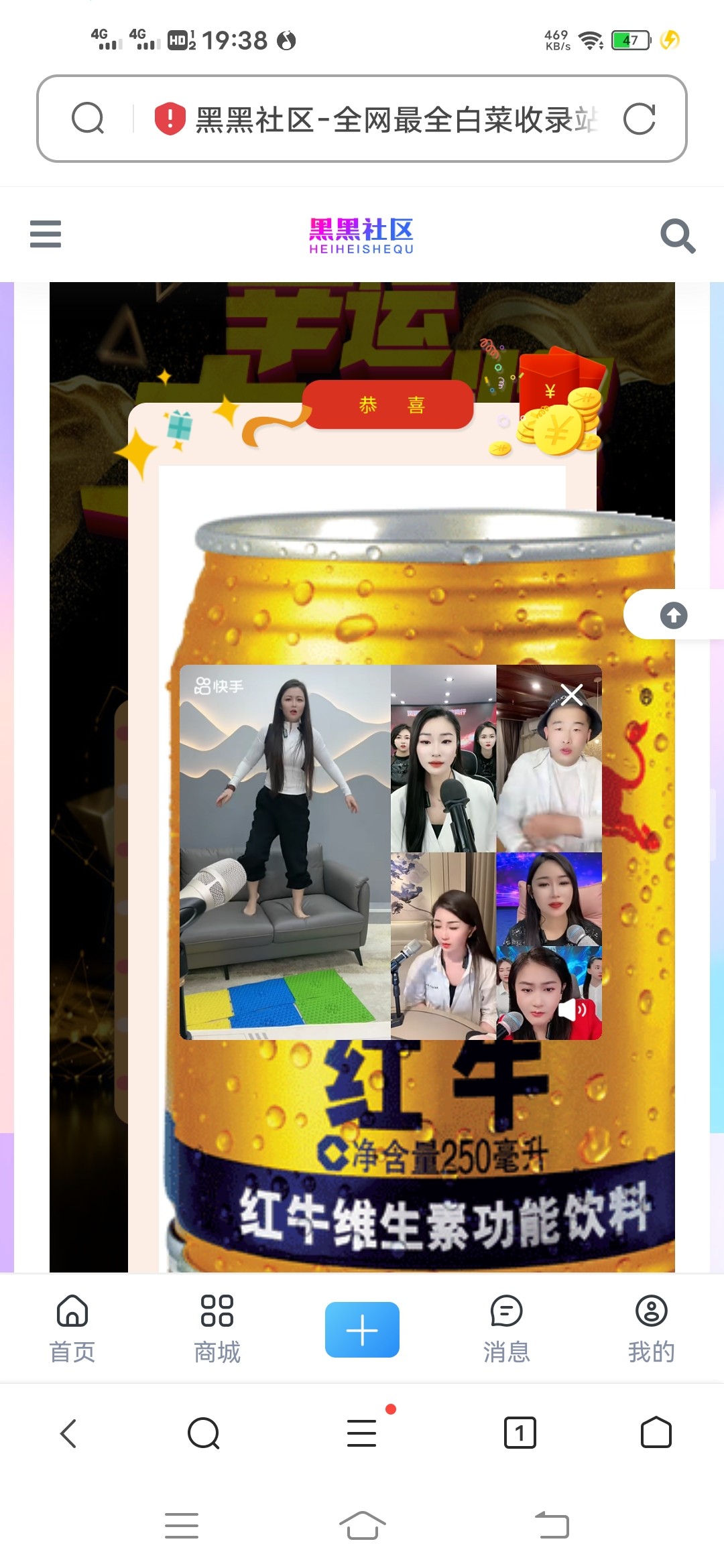The height and width of the screenshot is (1568, 724).
Task: Switch to the 商城 tab
Action: point(217,1329)
